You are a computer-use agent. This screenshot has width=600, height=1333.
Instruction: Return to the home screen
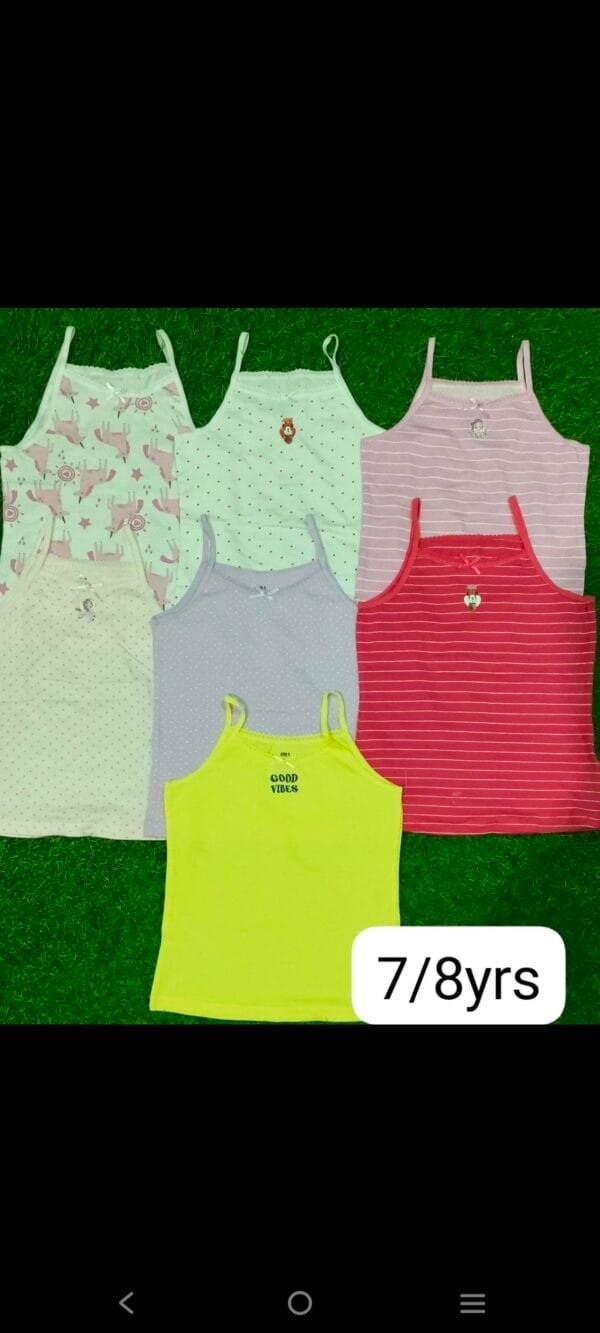pyautogui.click(x=300, y=1302)
